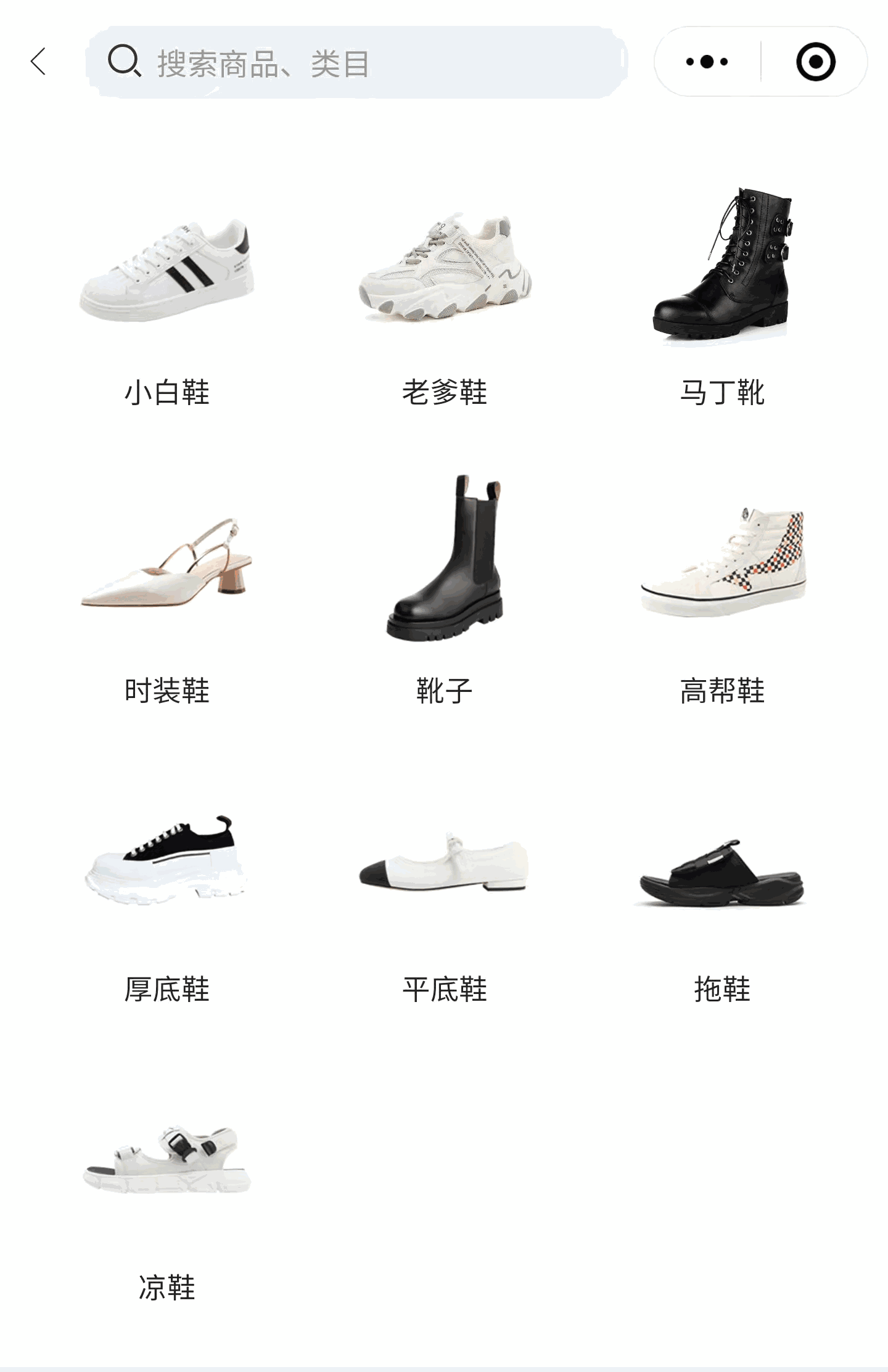Tap the 搜索商品、类目 search box
This screenshot has width=888, height=1372.
[x=356, y=62]
